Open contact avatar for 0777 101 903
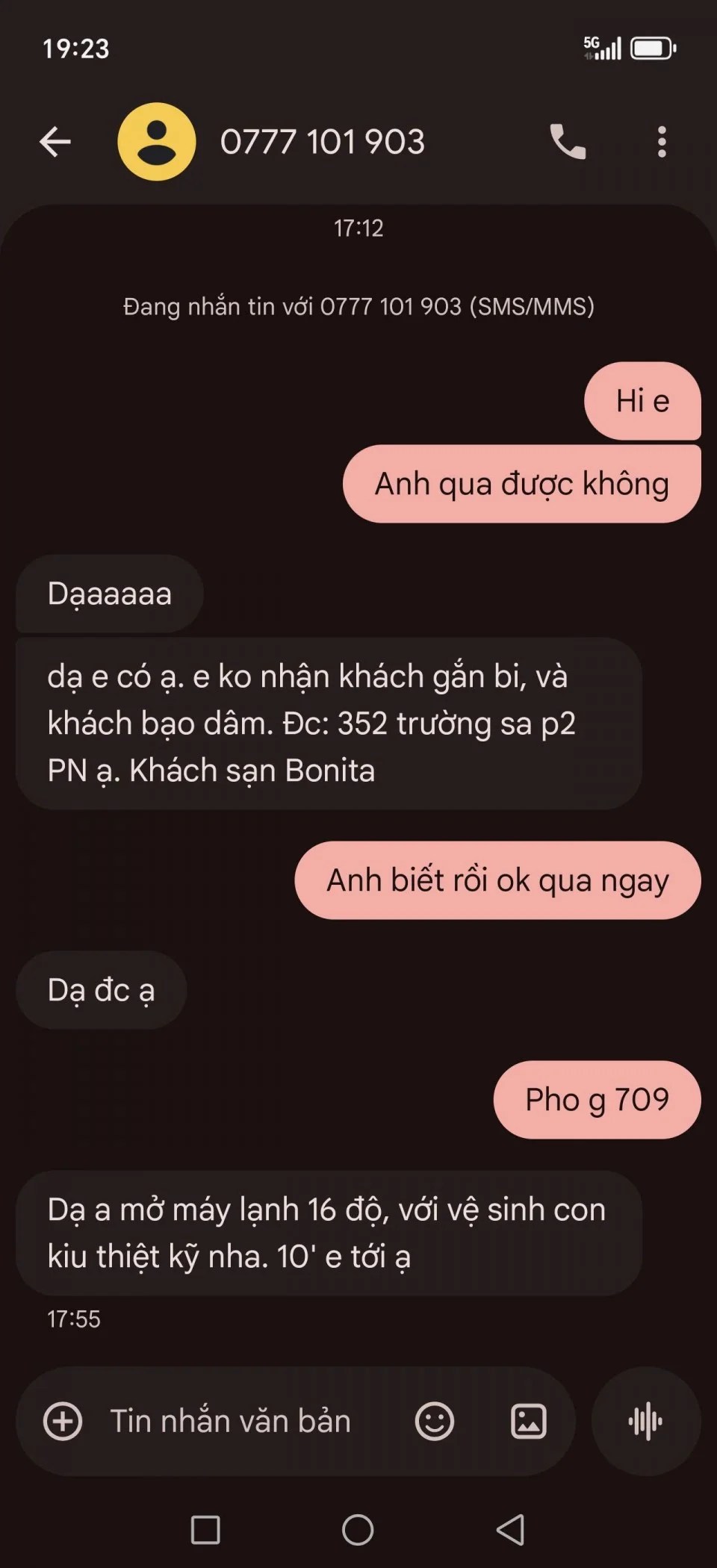Image resolution: width=717 pixels, height=1568 pixels. (157, 142)
